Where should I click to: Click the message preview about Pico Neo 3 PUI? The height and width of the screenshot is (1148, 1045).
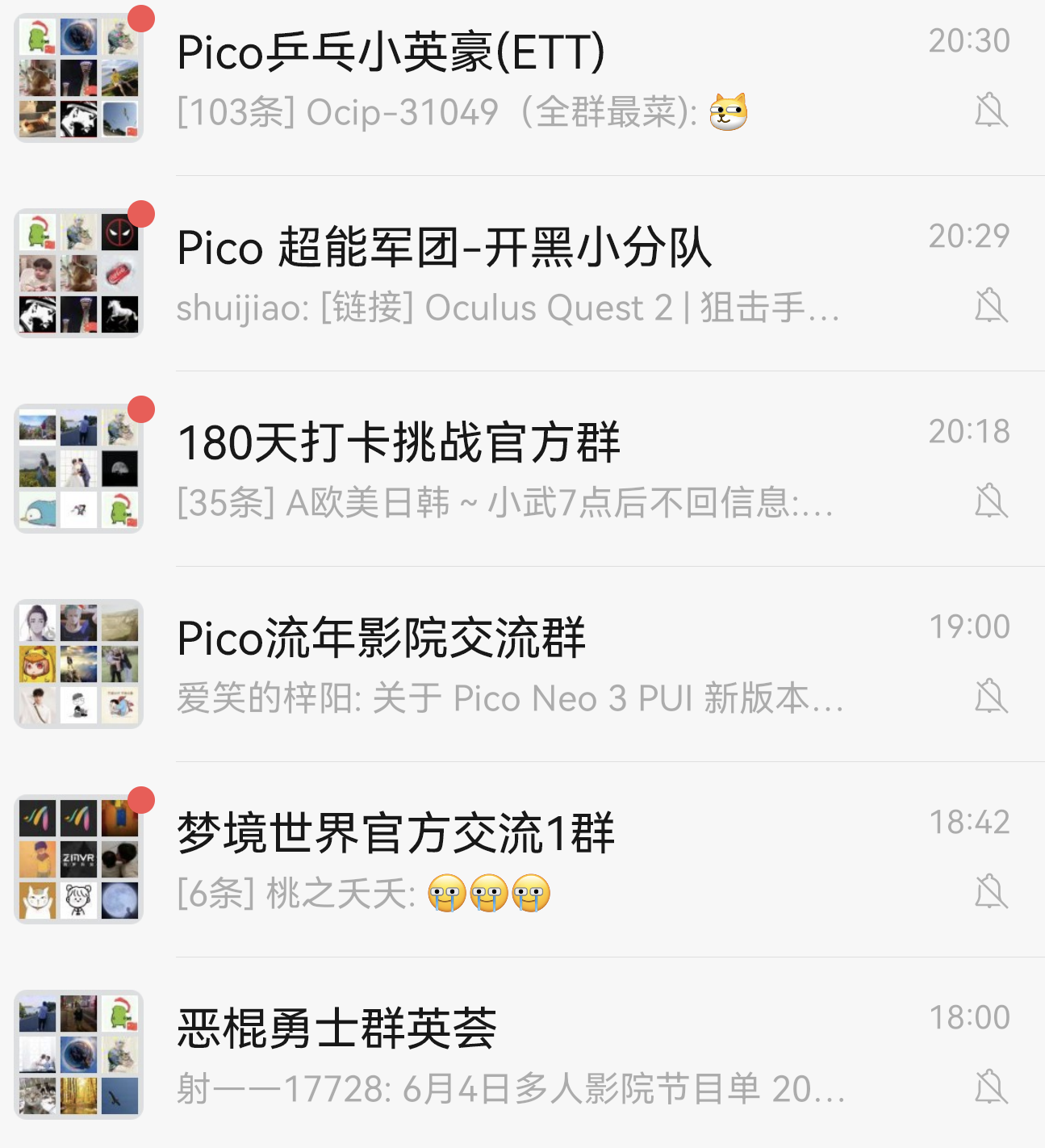click(508, 698)
